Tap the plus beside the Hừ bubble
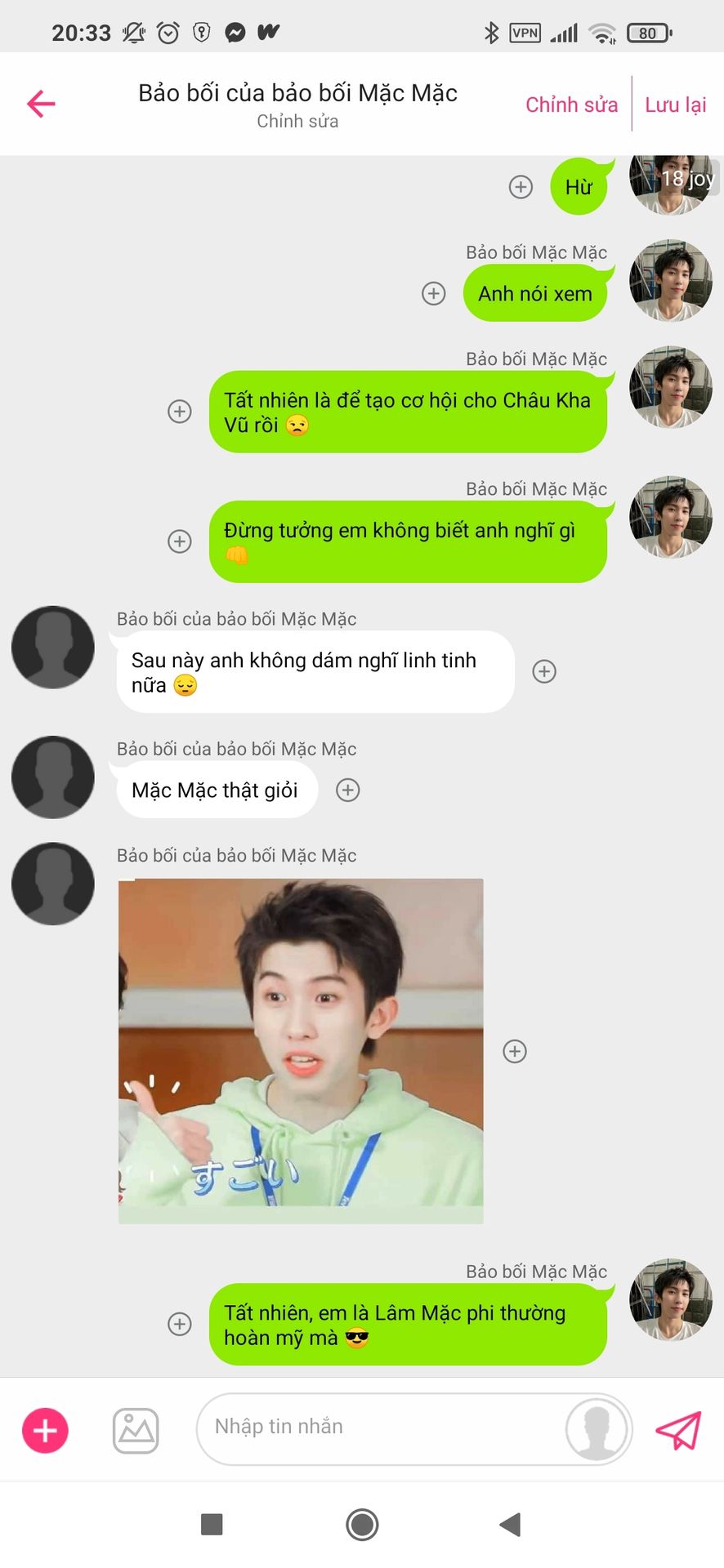724x1568 pixels. pos(521,187)
